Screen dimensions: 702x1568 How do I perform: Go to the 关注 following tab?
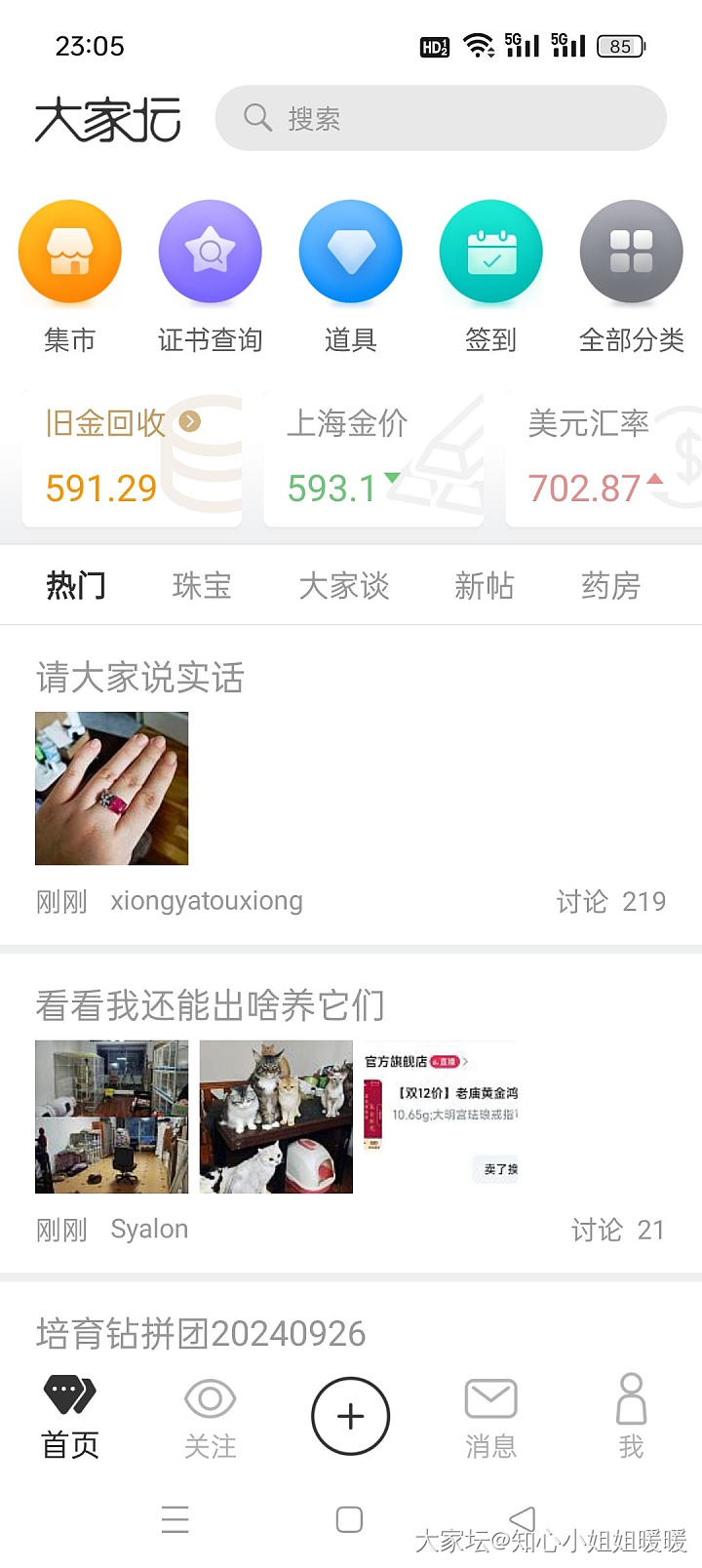point(211,1419)
